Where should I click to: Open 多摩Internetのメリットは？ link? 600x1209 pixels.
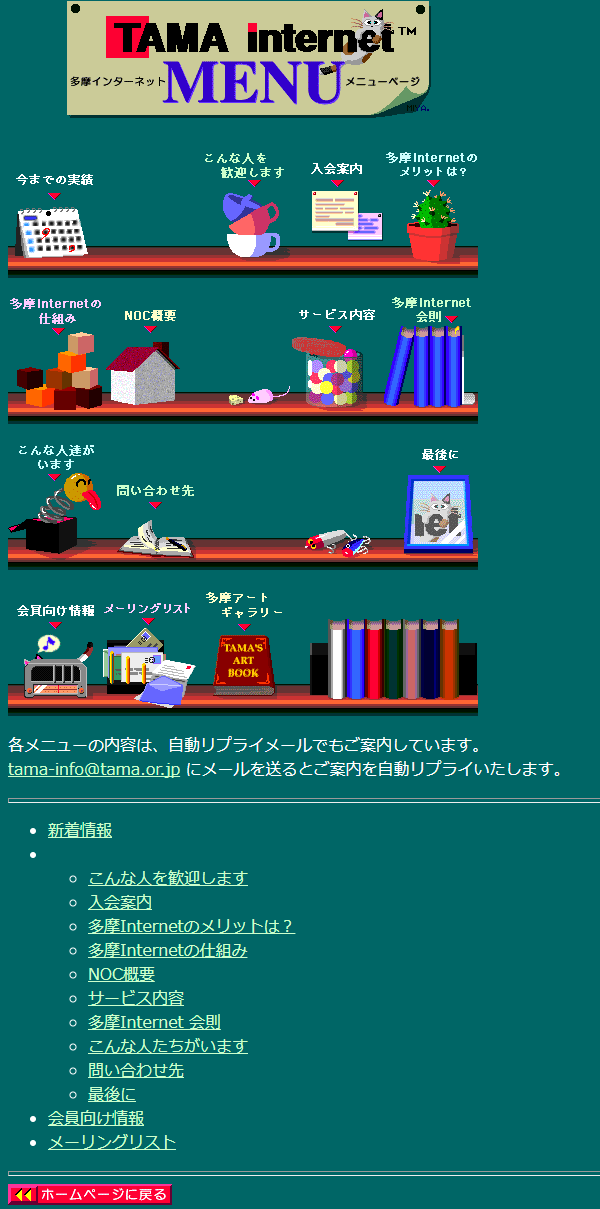coord(191,926)
